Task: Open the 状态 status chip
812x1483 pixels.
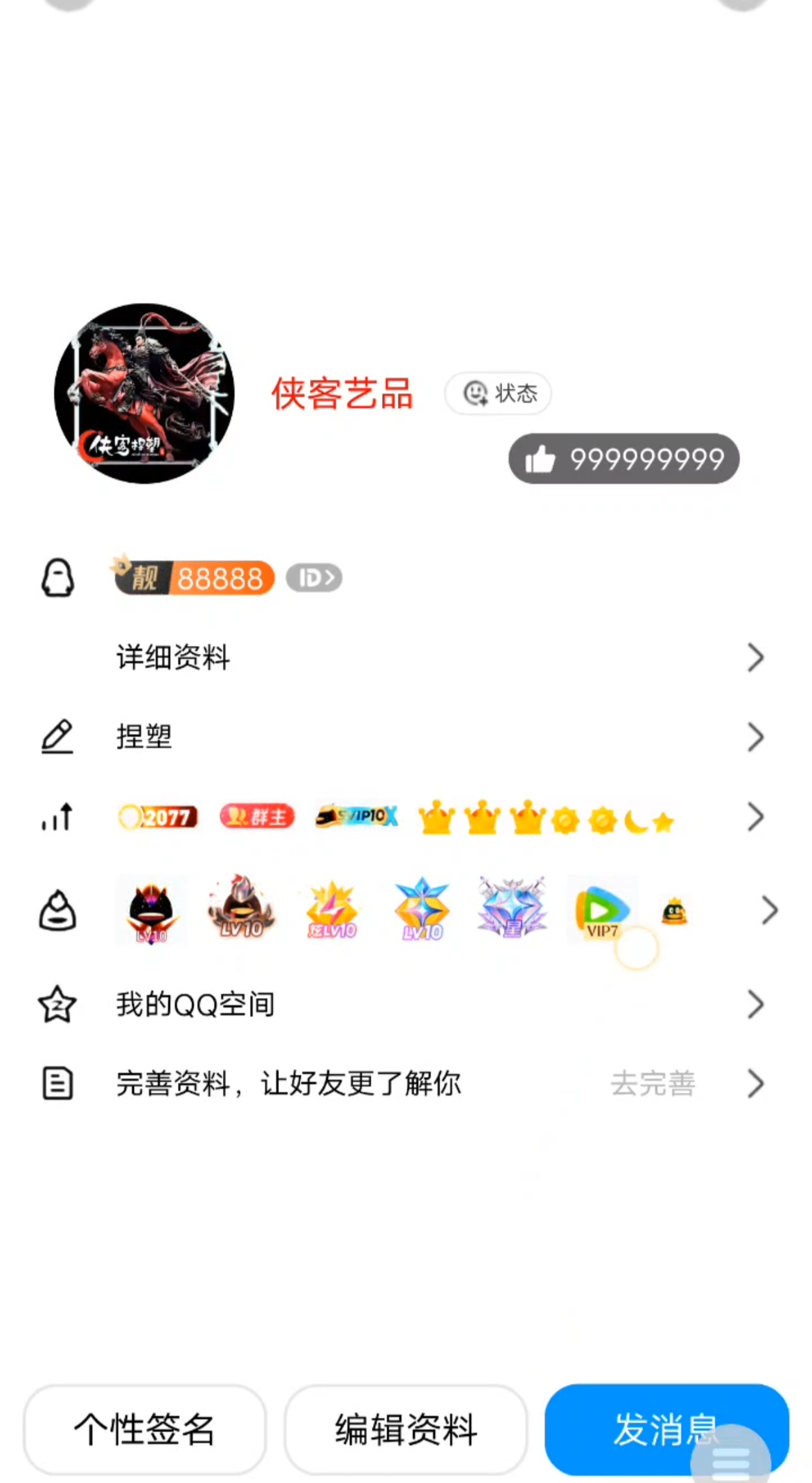Action: pyautogui.click(x=498, y=393)
